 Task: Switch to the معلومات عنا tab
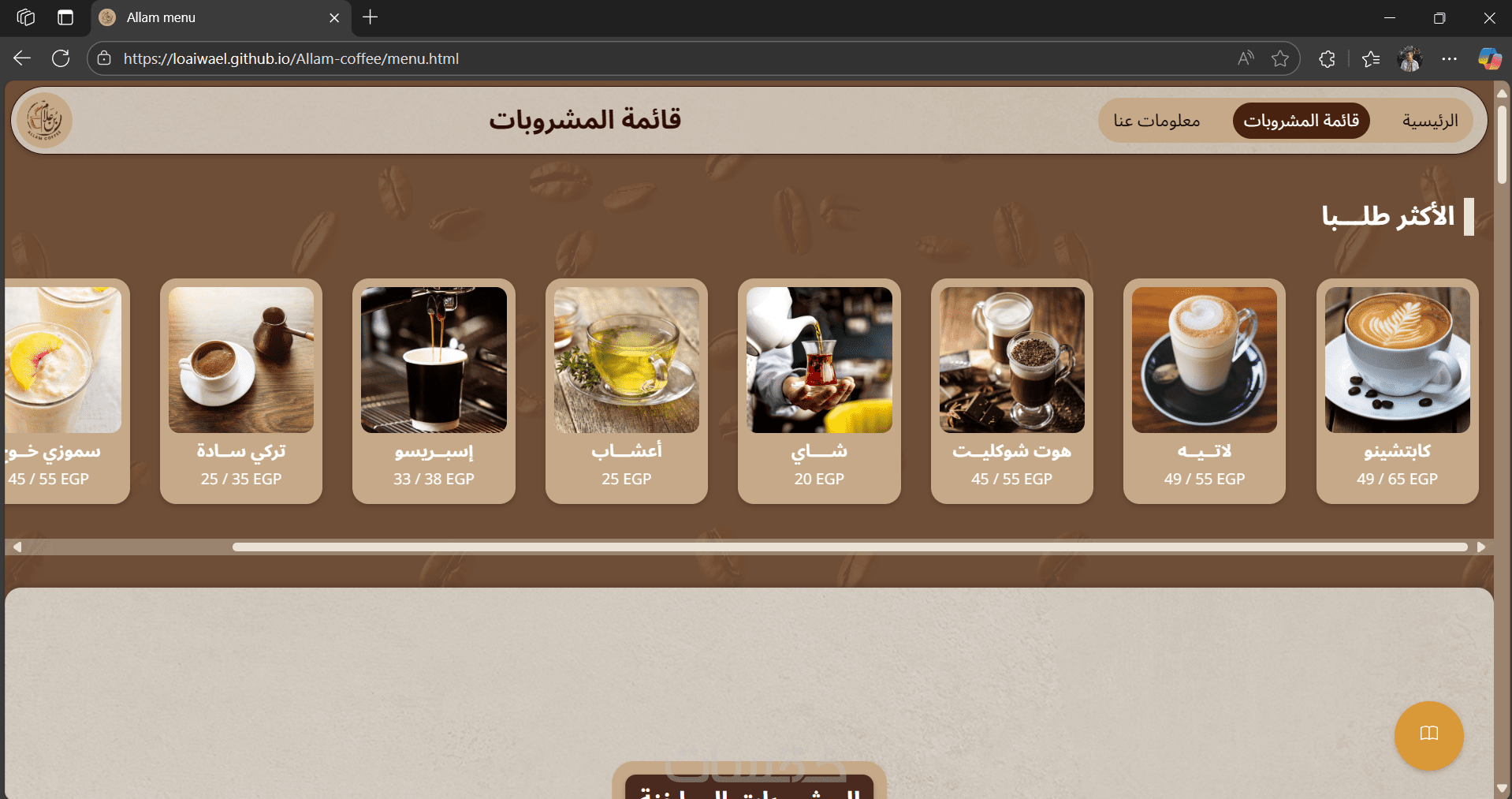1156,121
